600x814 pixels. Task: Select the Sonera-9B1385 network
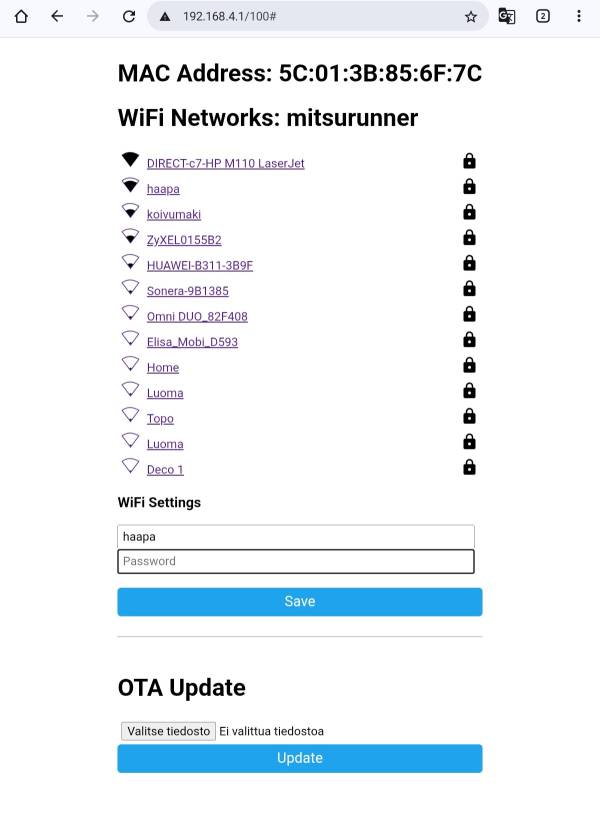click(x=187, y=291)
